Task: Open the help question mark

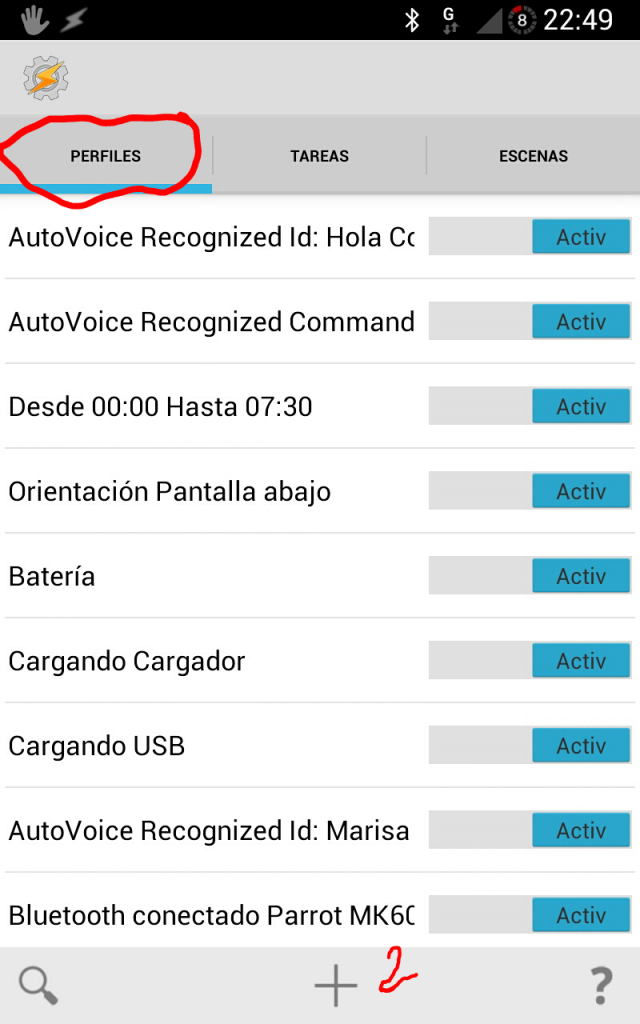Action: tap(600, 985)
